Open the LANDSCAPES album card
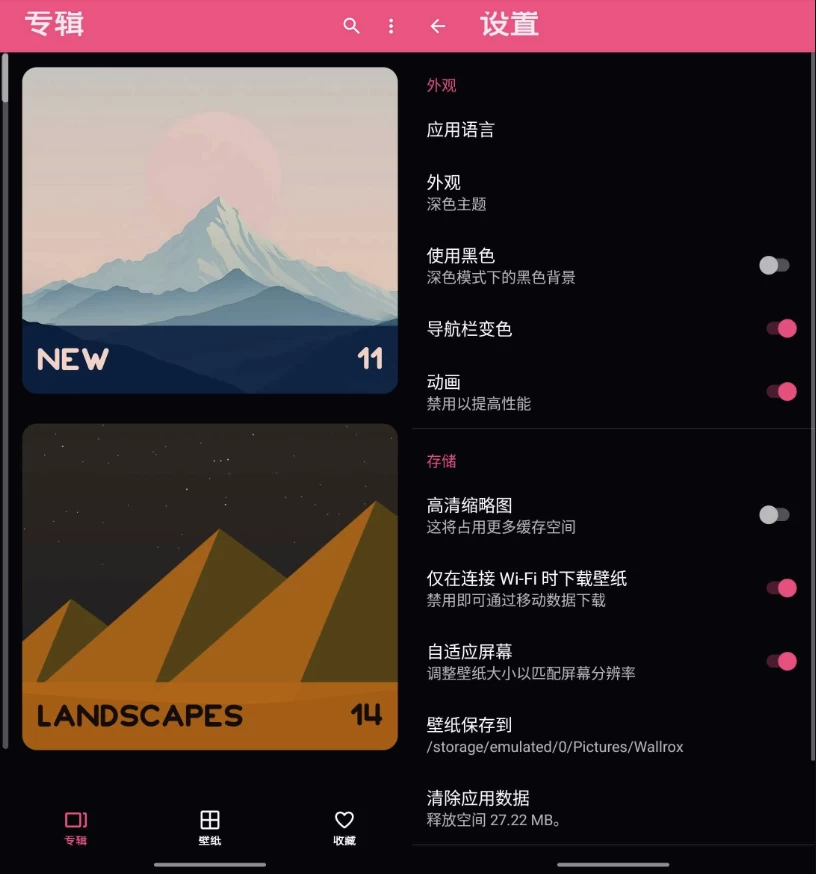Screen dimensions: 816x874 pyautogui.click(x=210, y=586)
